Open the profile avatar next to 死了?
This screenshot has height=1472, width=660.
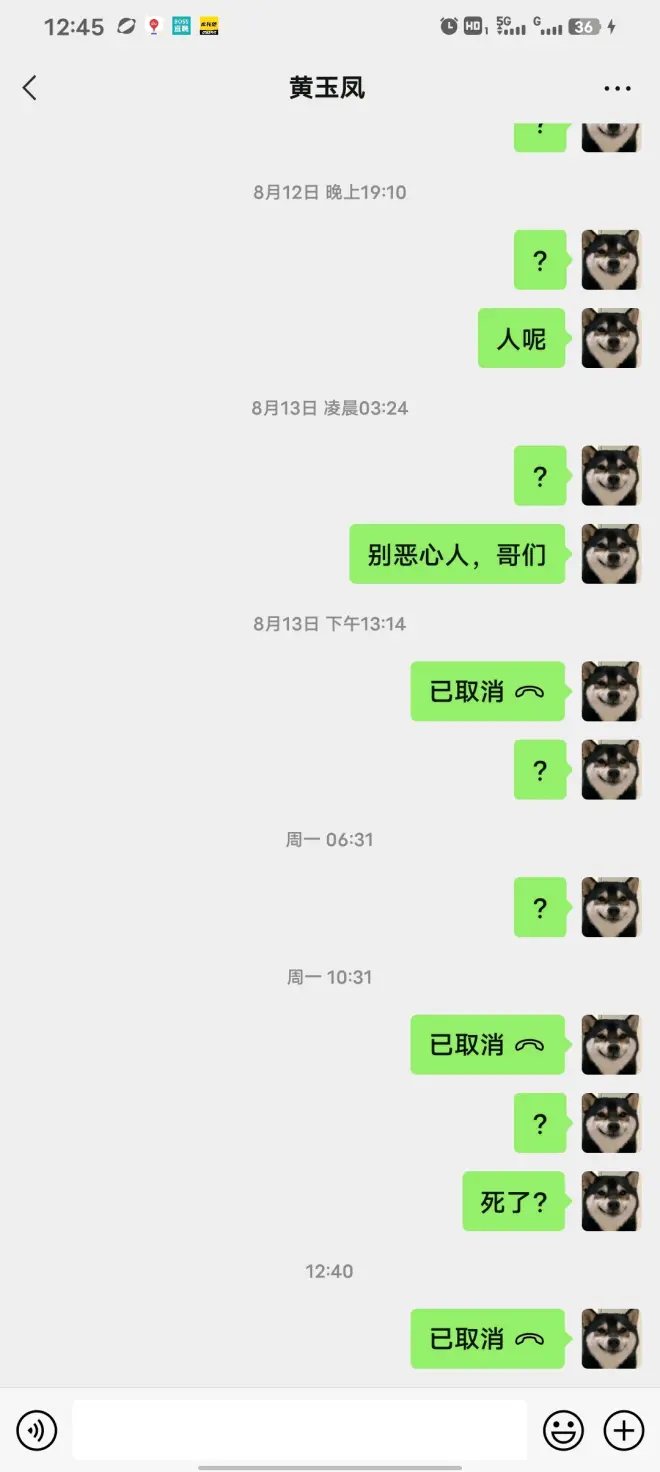coord(610,1201)
